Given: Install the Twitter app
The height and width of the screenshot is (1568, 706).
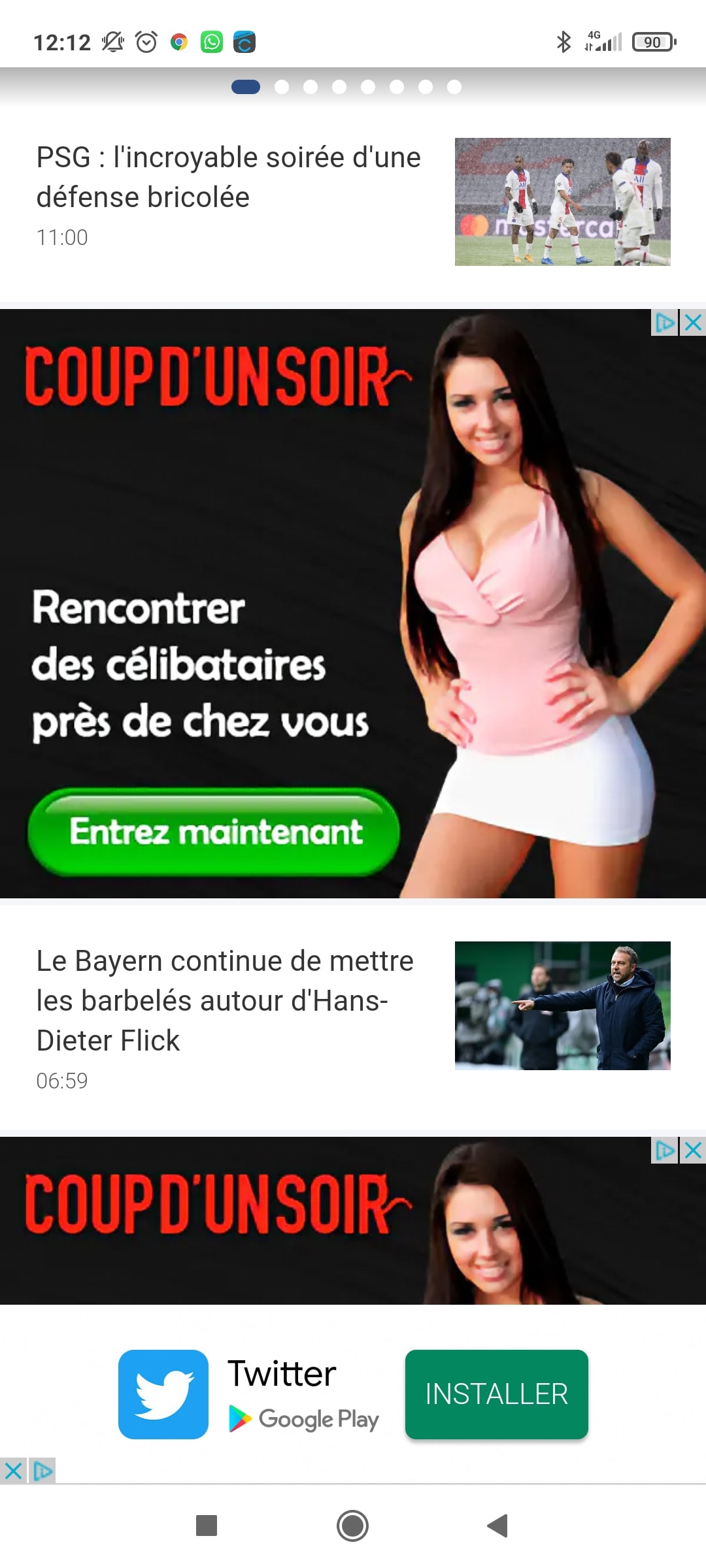Looking at the screenshot, I should coord(496,1394).
